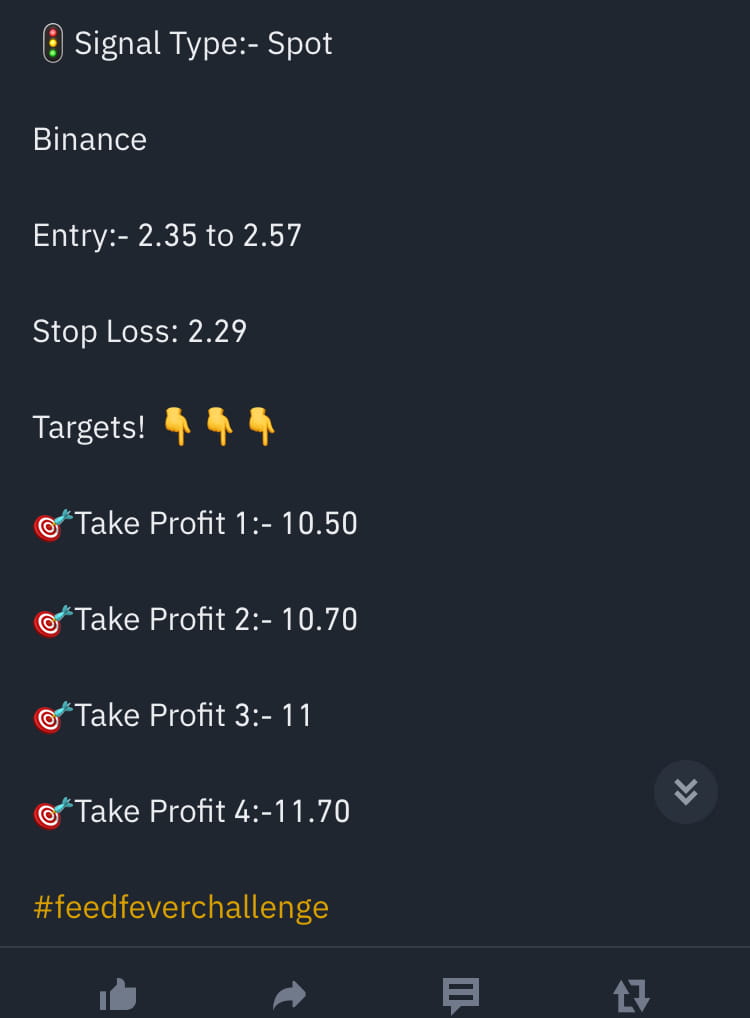Open comments via the speech bubble icon
The image size is (750, 1018).
460,995
